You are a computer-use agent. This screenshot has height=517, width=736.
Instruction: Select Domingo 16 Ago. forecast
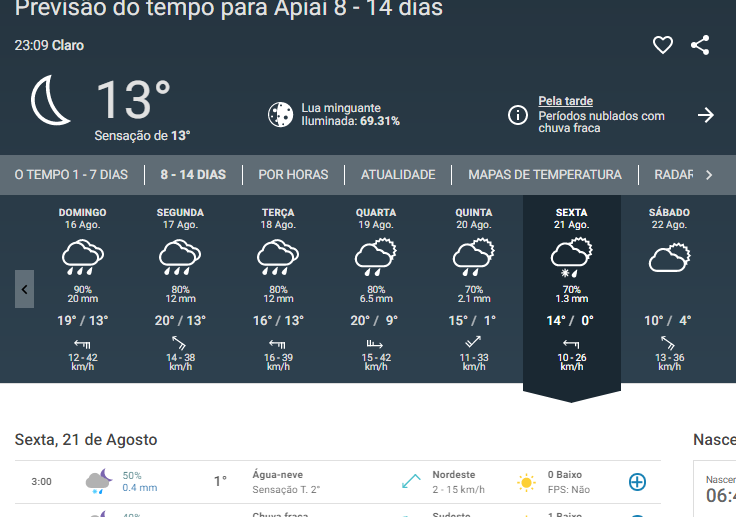[x=82, y=288]
